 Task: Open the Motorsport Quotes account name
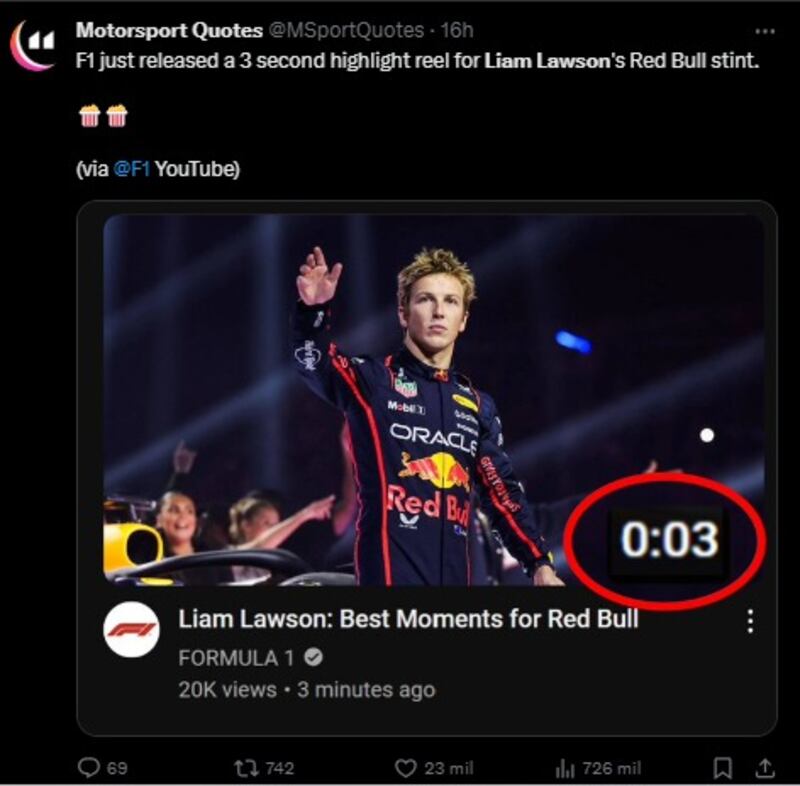tap(170, 31)
